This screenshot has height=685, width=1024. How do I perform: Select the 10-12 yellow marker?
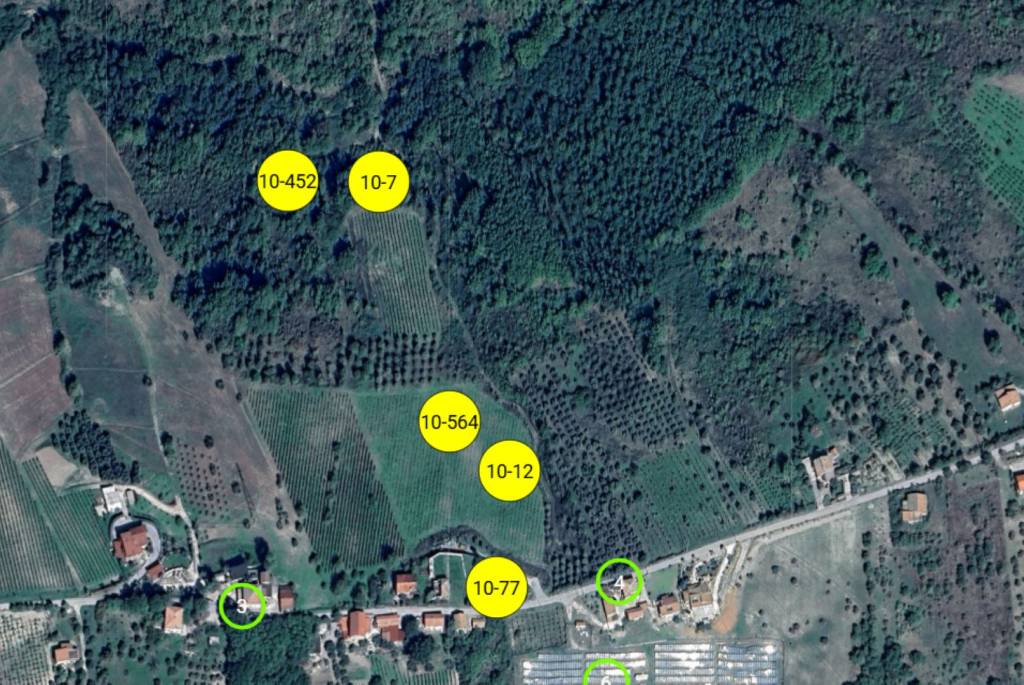510,470
